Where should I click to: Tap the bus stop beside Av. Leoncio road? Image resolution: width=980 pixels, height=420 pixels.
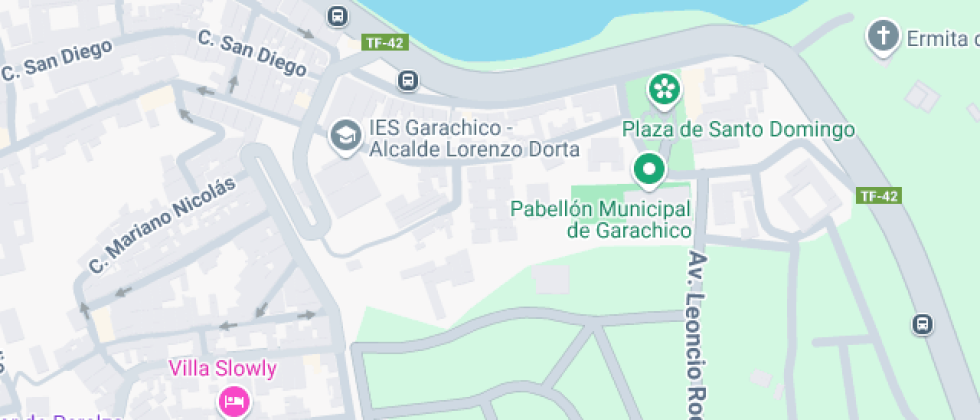922,325
